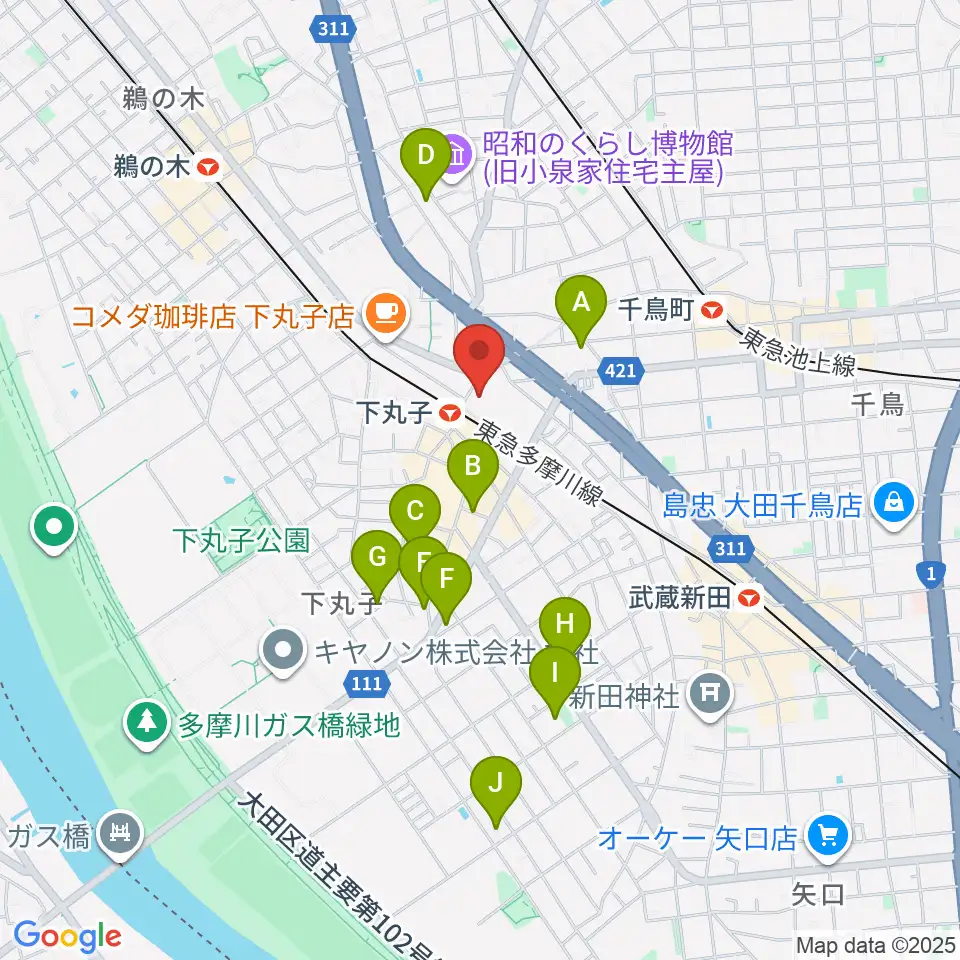The image size is (960, 960).
Task: Tap the 鵜の木 station icon
Action: tap(209, 167)
